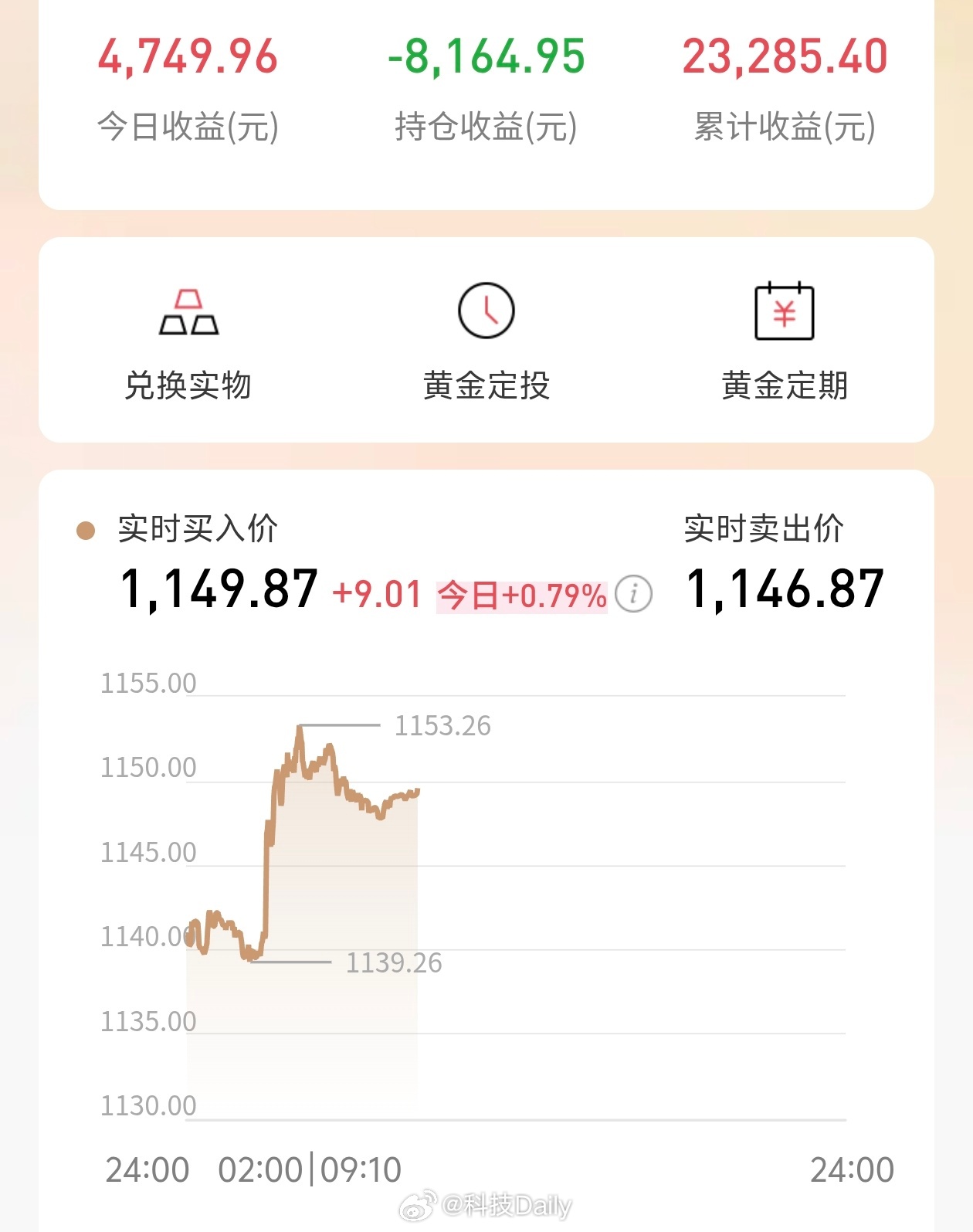
Task: Expand the 累计收益 cumulative earnings section
Action: [x=784, y=85]
